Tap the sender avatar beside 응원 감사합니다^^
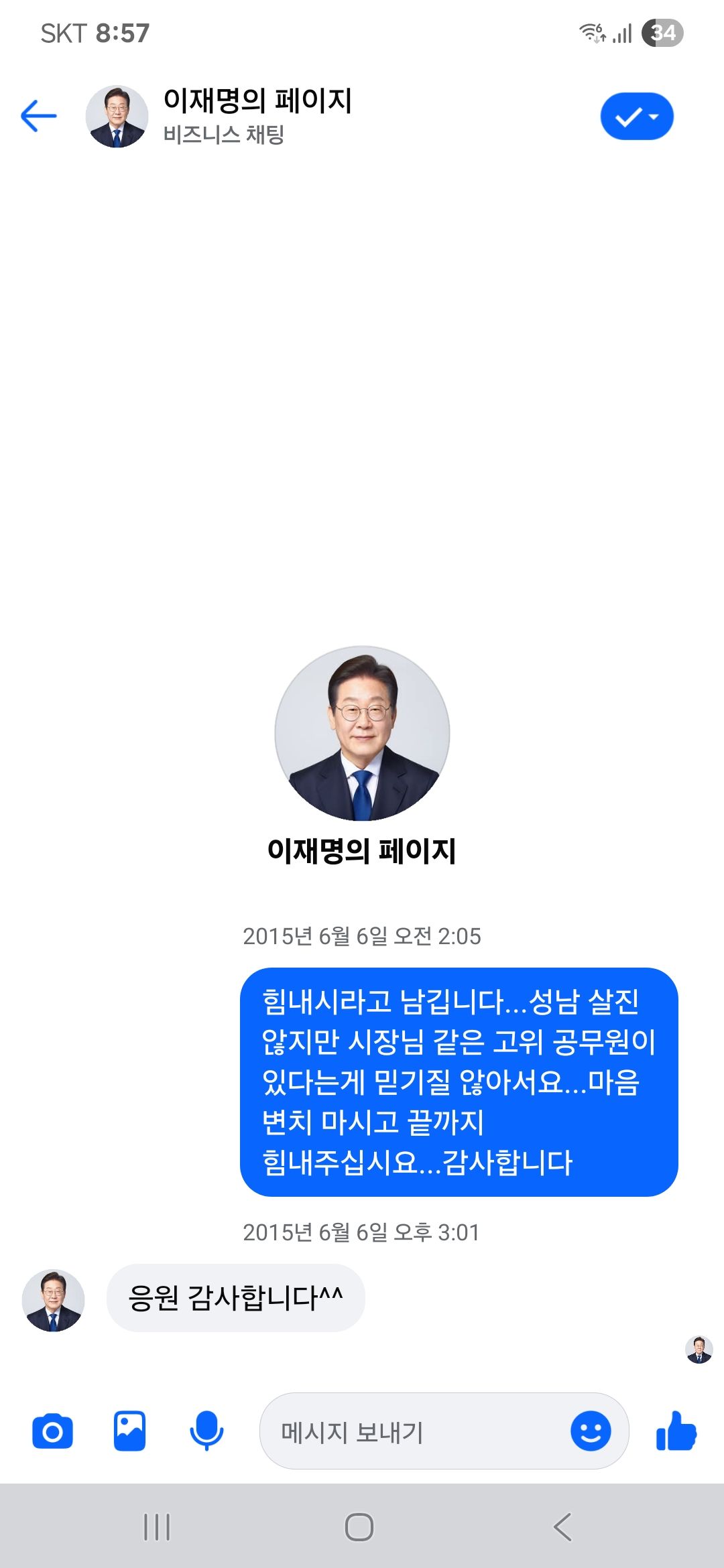Image resolution: width=724 pixels, height=1568 pixels. [54, 1300]
